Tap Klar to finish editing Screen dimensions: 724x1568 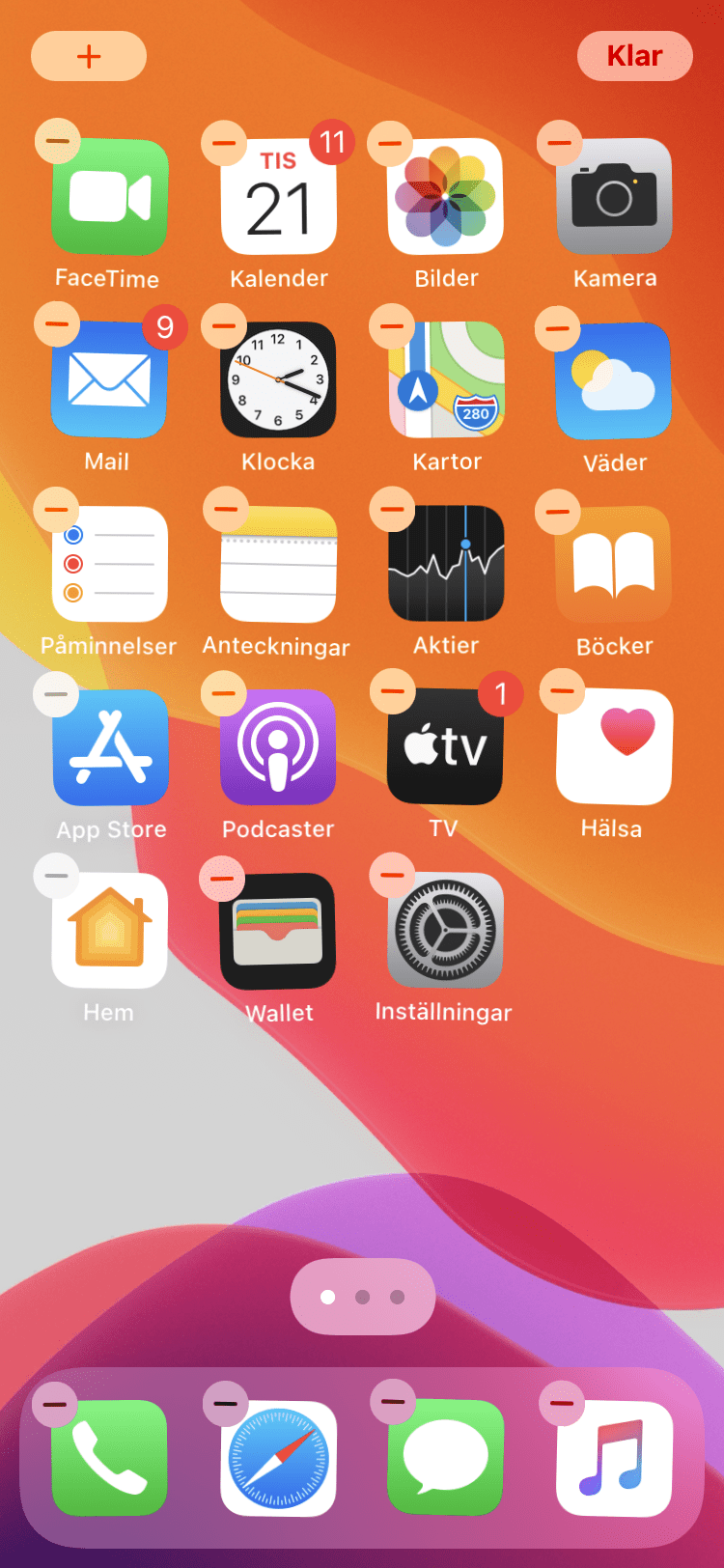[x=634, y=56]
